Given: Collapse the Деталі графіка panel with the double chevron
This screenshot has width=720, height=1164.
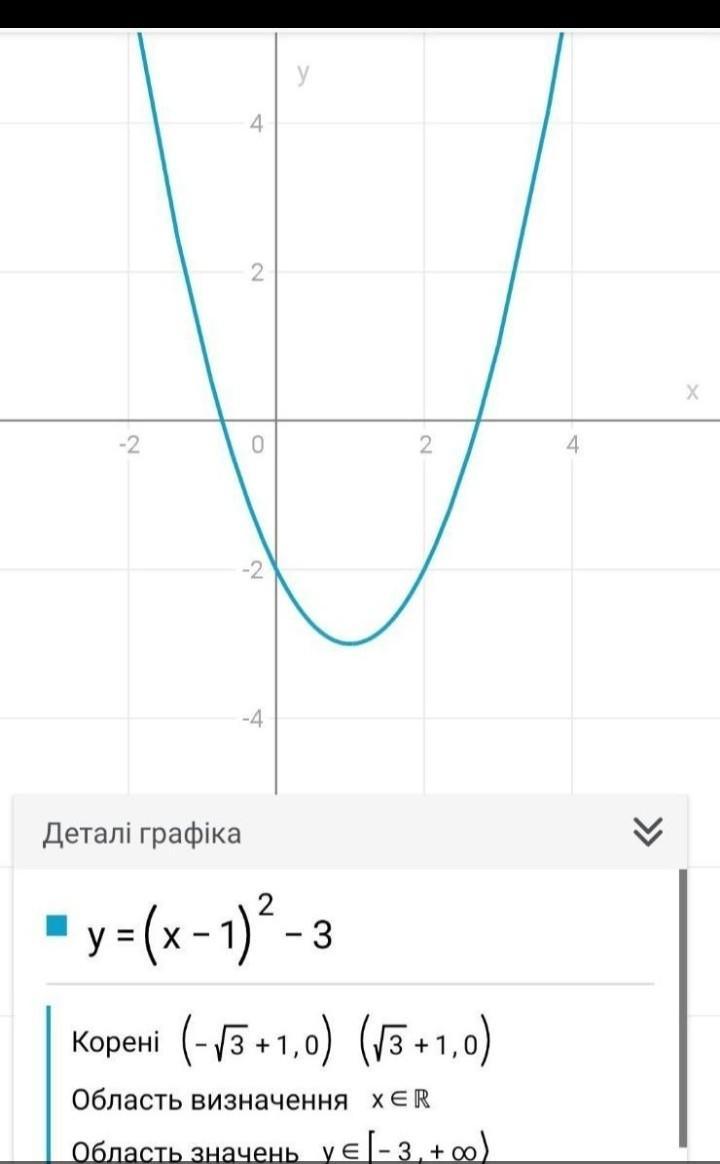Looking at the screenshot, I should tap(648, 831).
